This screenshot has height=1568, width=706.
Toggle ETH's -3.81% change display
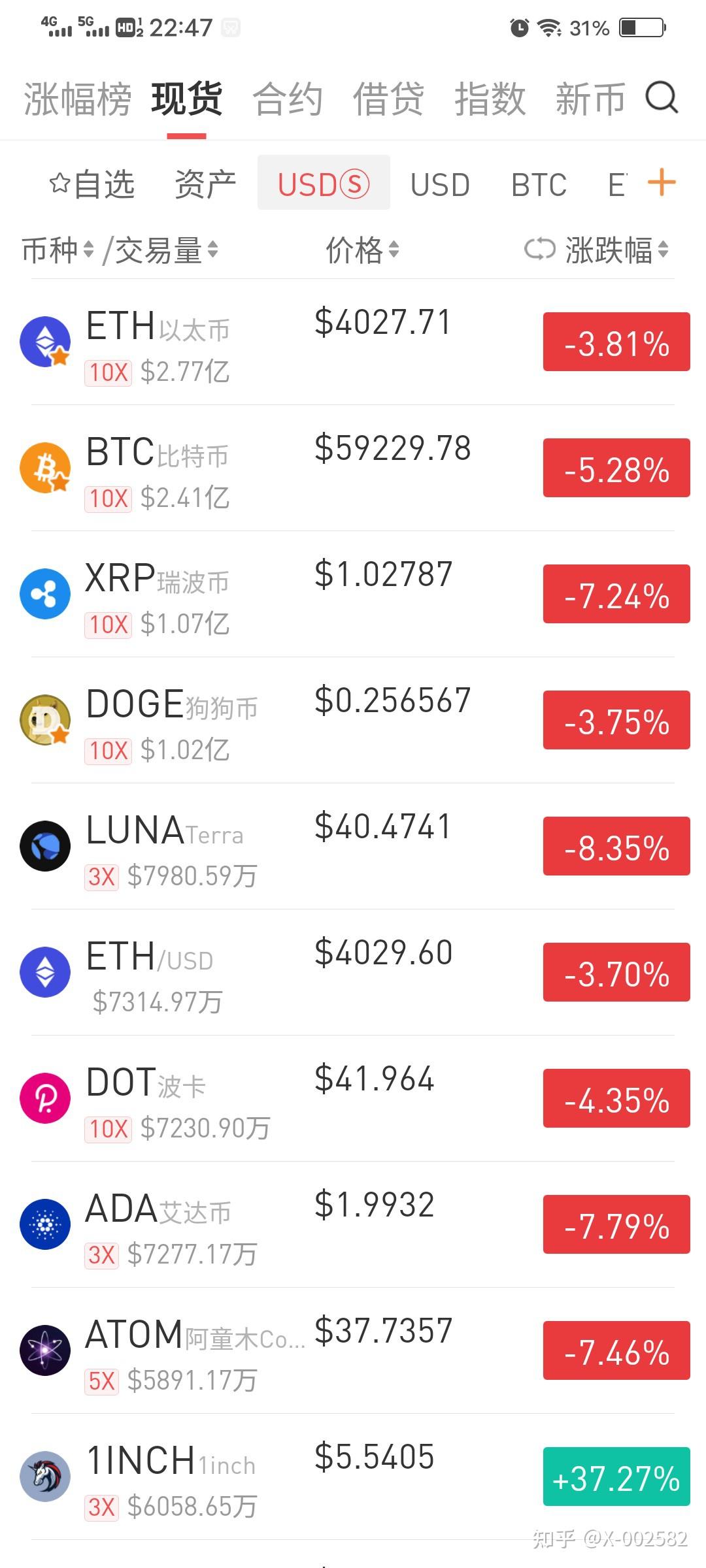(615, 341)
